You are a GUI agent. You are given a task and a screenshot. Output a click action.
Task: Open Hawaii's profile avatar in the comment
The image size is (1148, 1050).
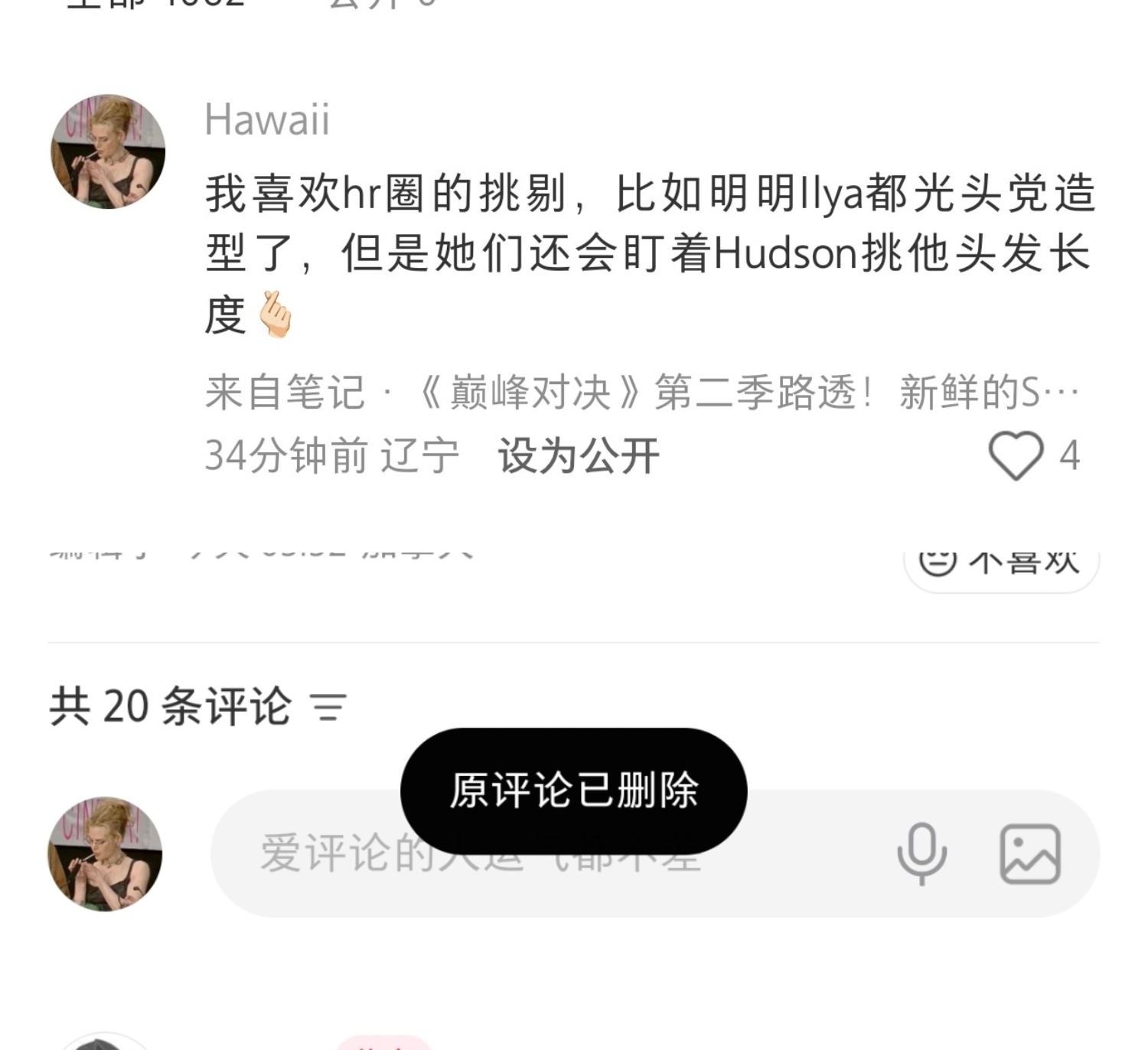[x=108, y=152]
